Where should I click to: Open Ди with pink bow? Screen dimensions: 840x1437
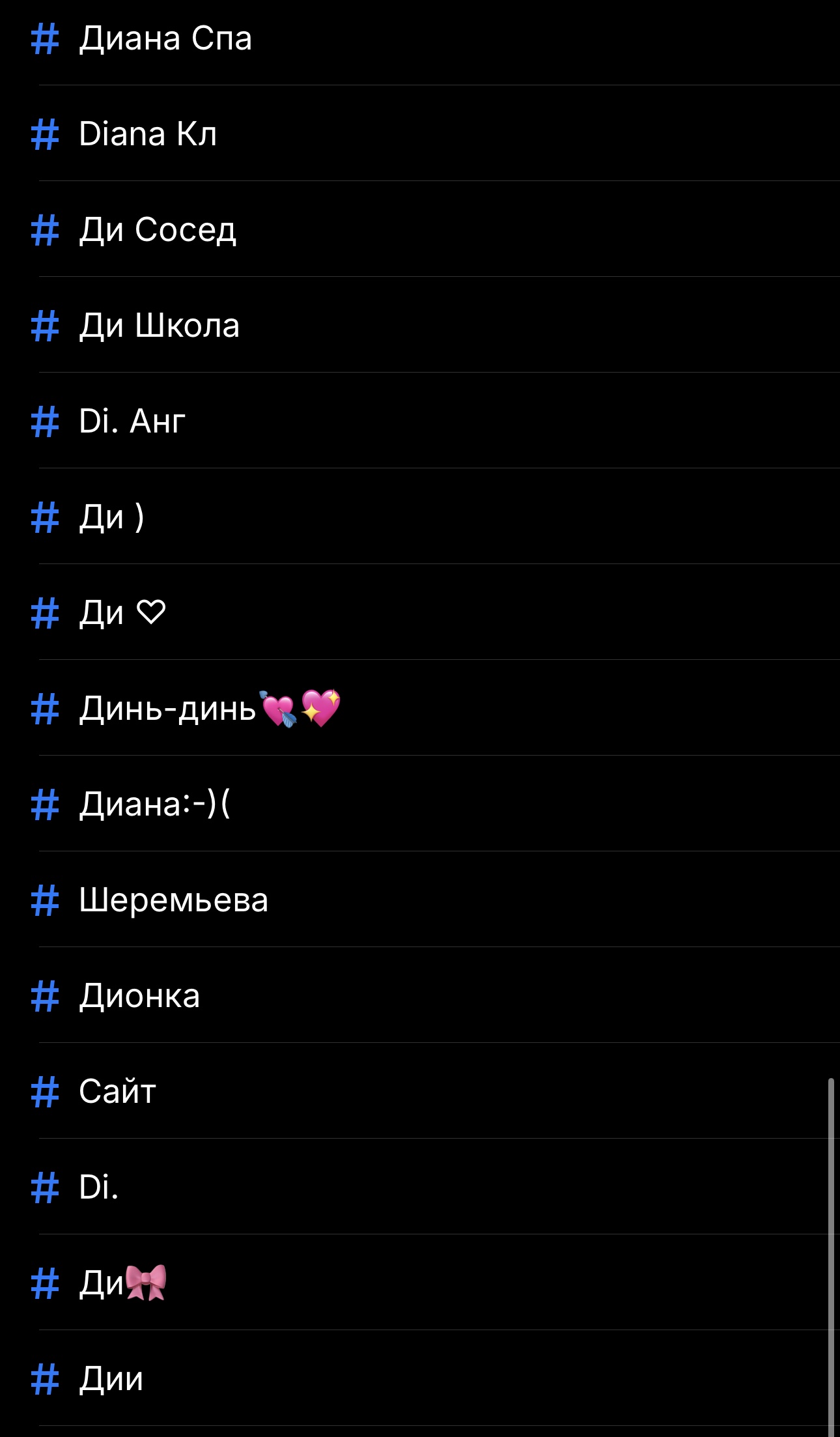point(420,1283)
